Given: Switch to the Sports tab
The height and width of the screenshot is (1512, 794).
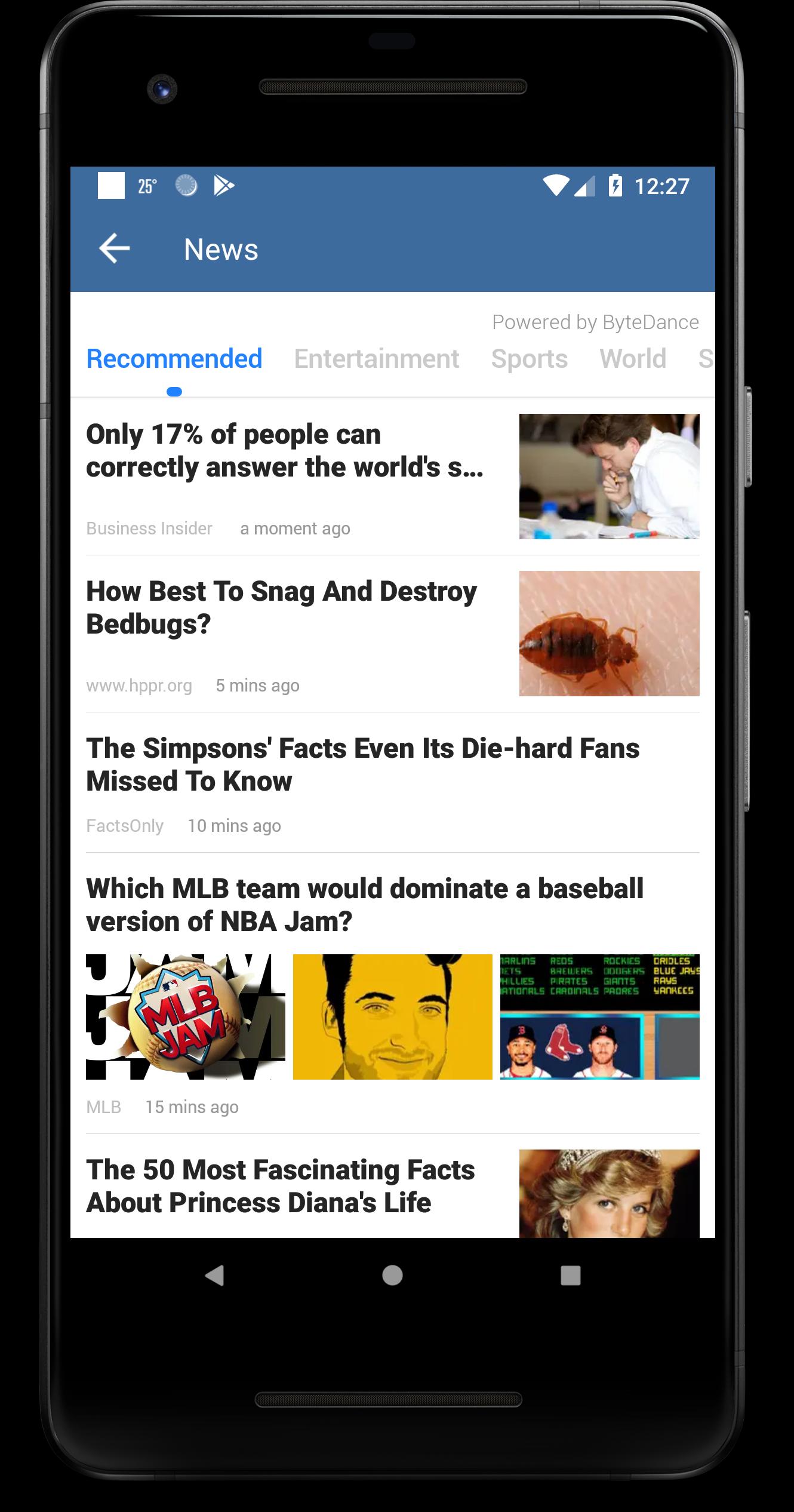Looking at the screenshot, I should [529, 359].
